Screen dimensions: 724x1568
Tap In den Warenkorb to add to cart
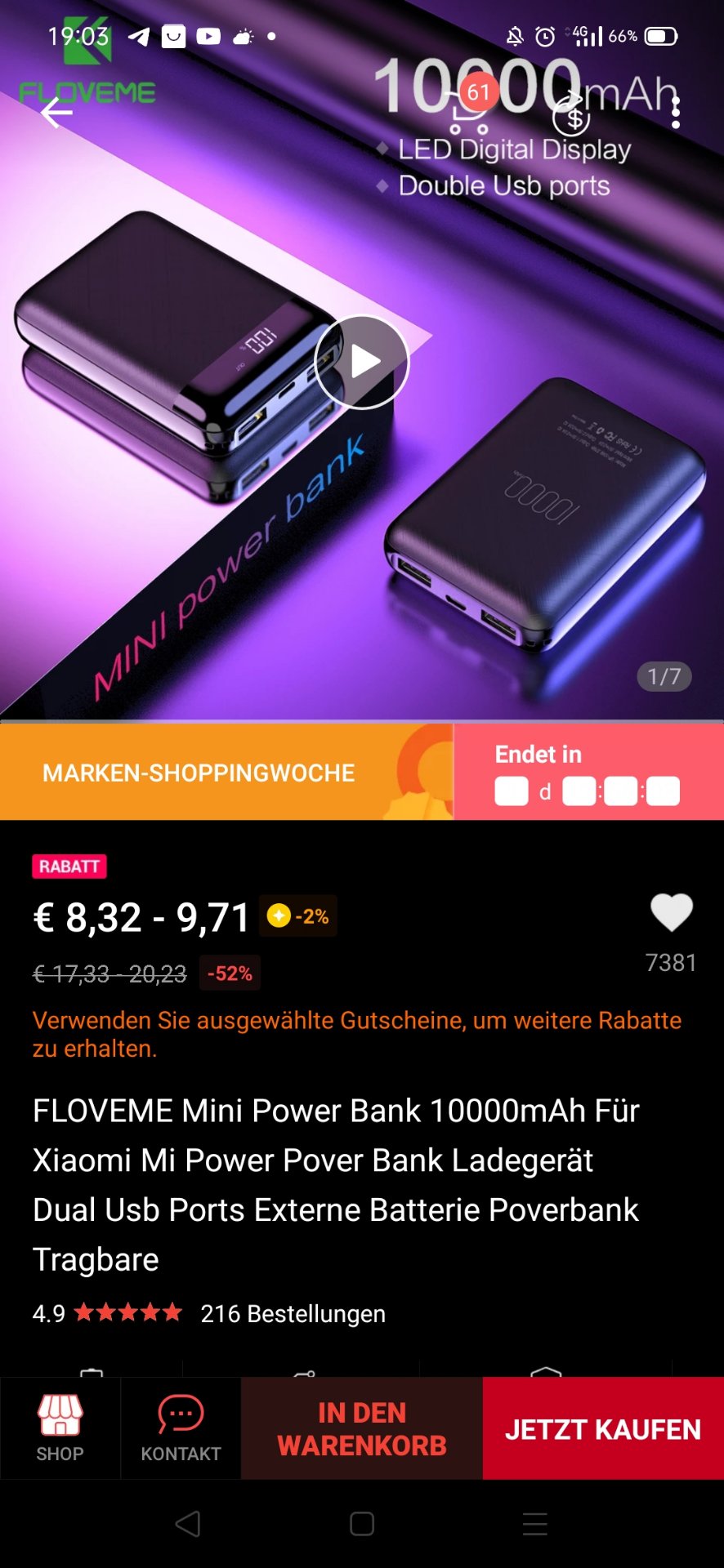(362, 1428)
